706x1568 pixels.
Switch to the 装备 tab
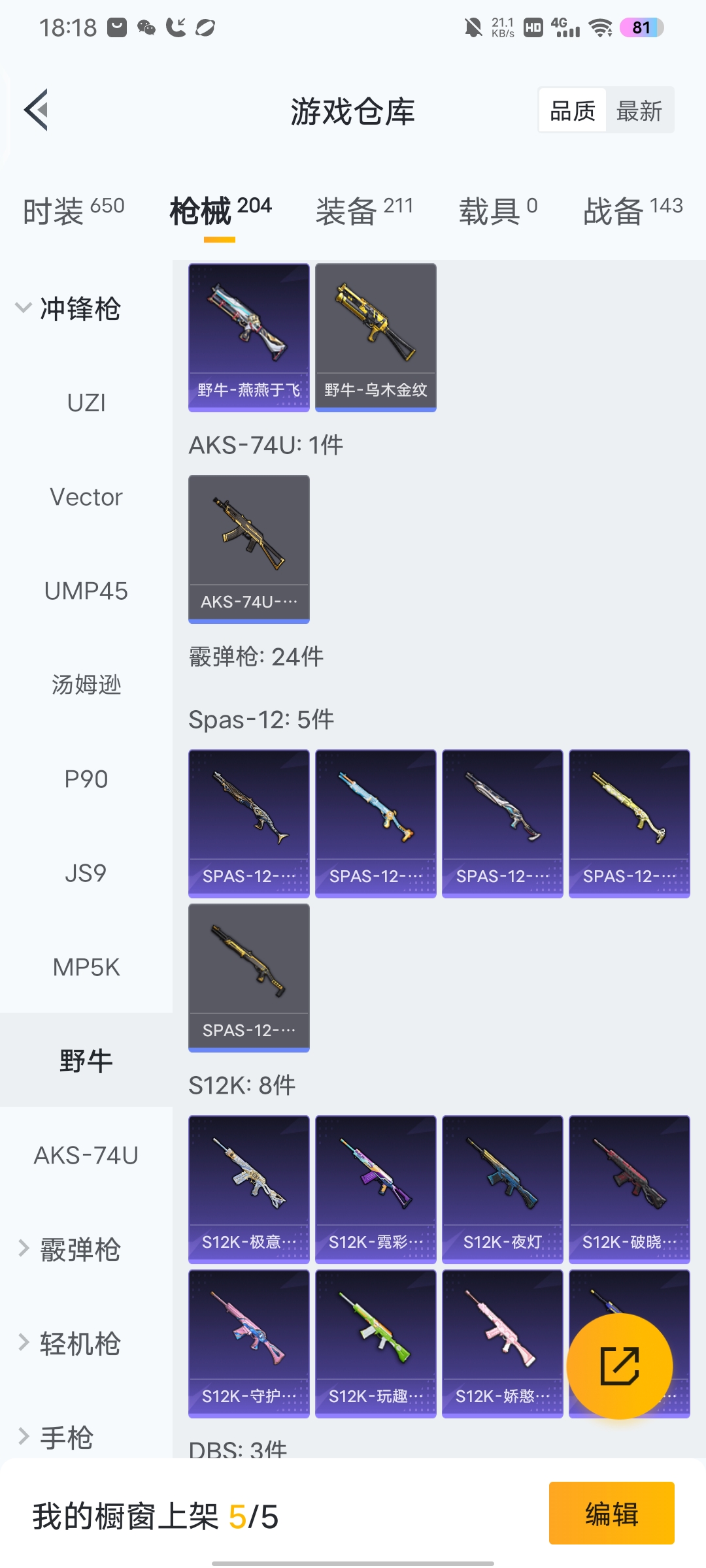[364, 210]
